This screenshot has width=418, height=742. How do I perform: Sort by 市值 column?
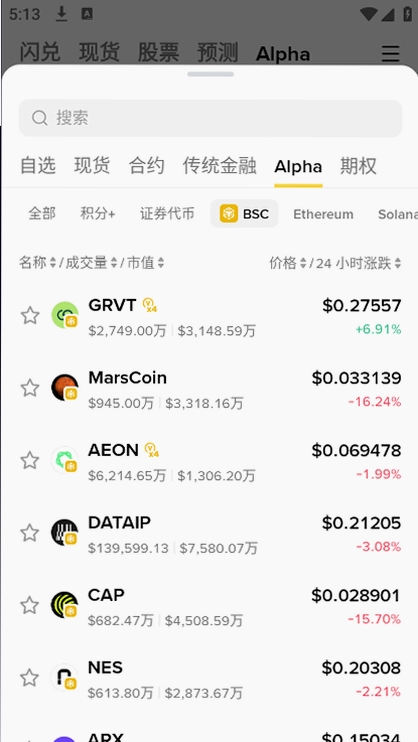coord(146,263)
